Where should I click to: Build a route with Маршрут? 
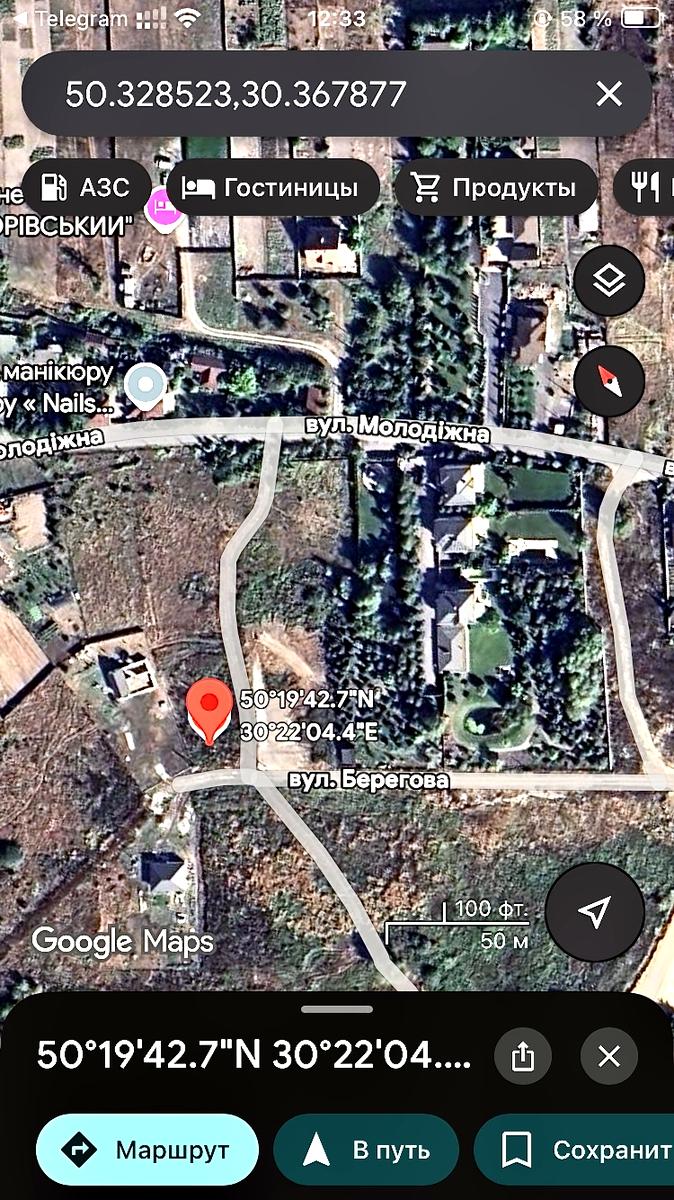[x=147, y=1150]
